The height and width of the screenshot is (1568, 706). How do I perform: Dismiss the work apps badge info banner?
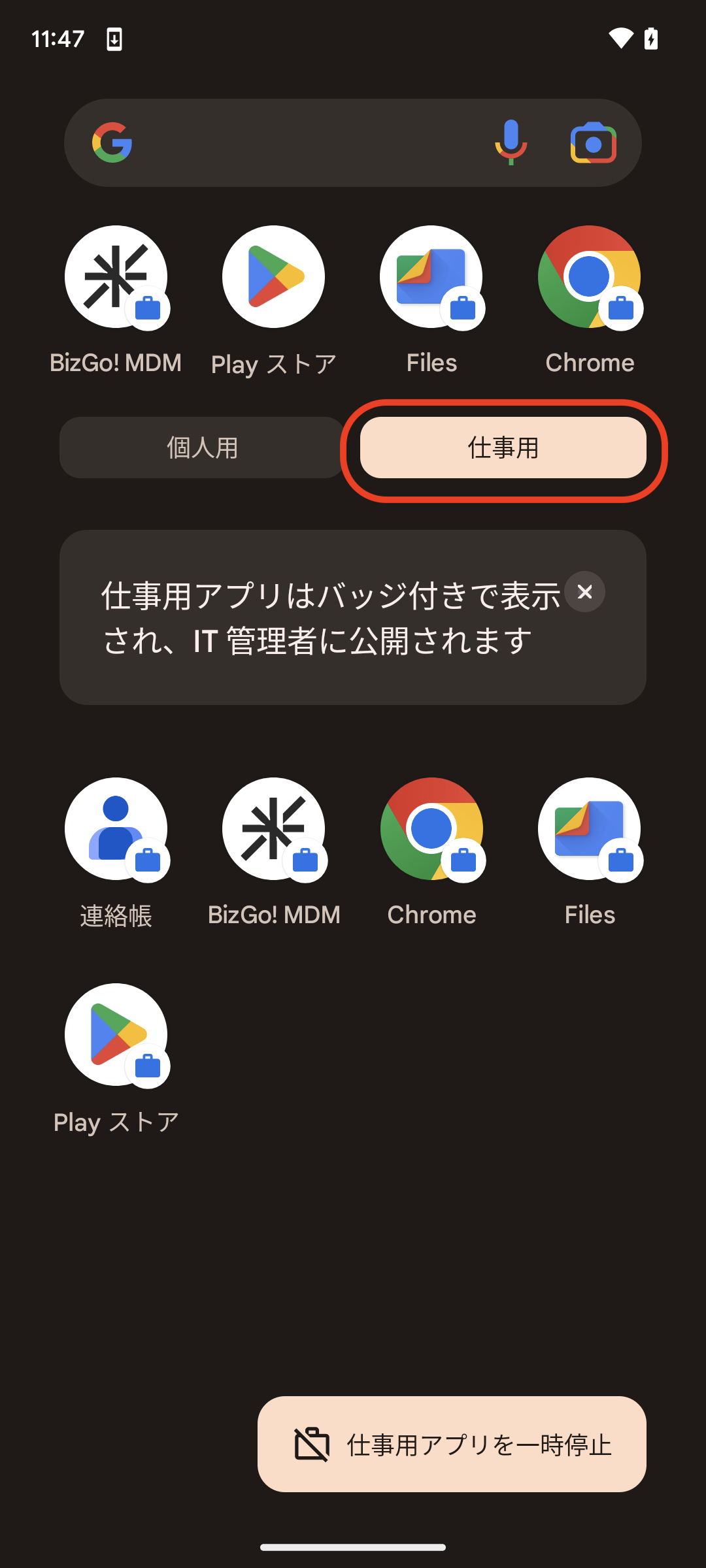tap(584, 592)
